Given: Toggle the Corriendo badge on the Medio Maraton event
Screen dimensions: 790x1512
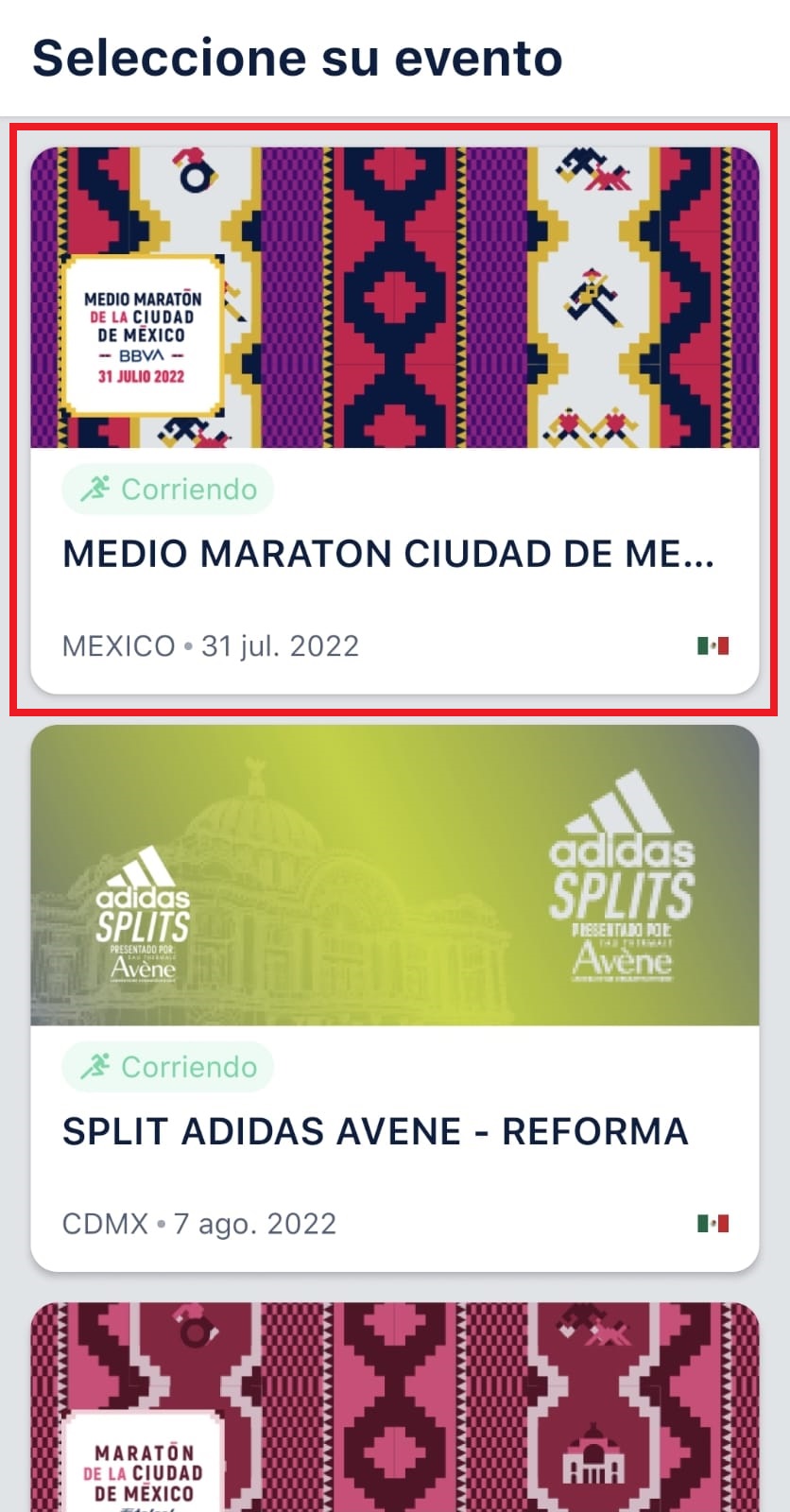Looking at the screenshot, I should click(x=167, y=489).
